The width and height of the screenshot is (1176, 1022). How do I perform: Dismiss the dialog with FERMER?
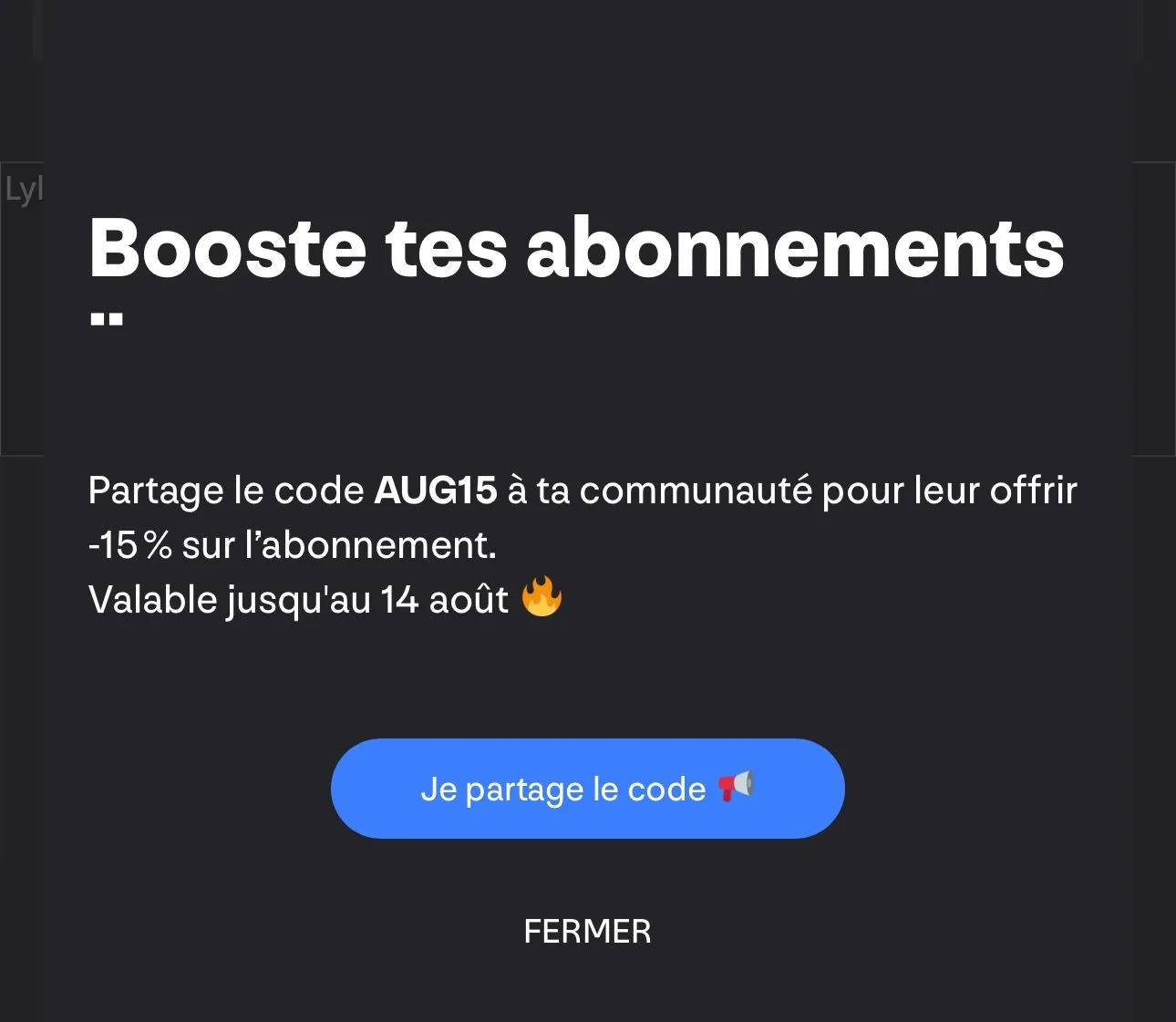click(587, 931)
